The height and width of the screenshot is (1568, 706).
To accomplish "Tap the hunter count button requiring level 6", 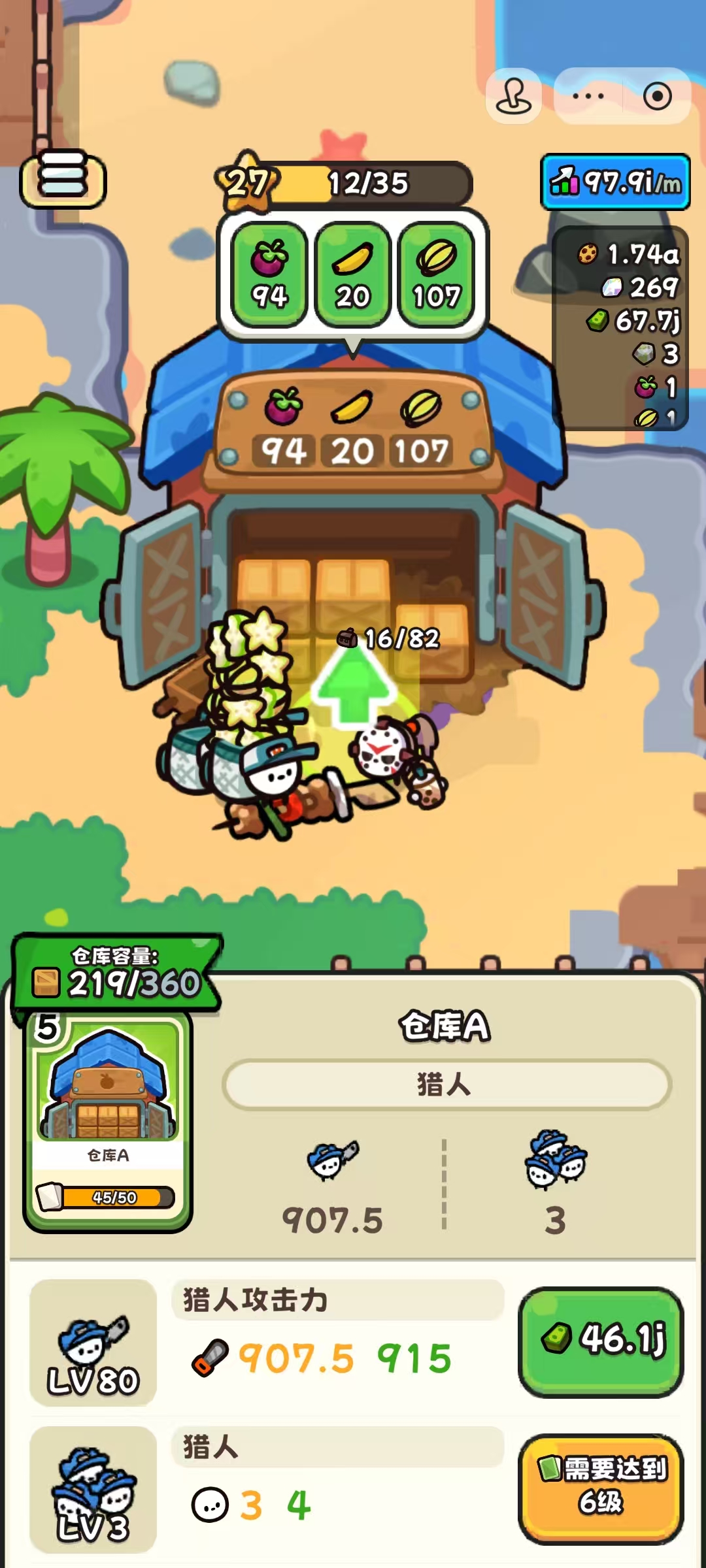I will point(600,1488).
